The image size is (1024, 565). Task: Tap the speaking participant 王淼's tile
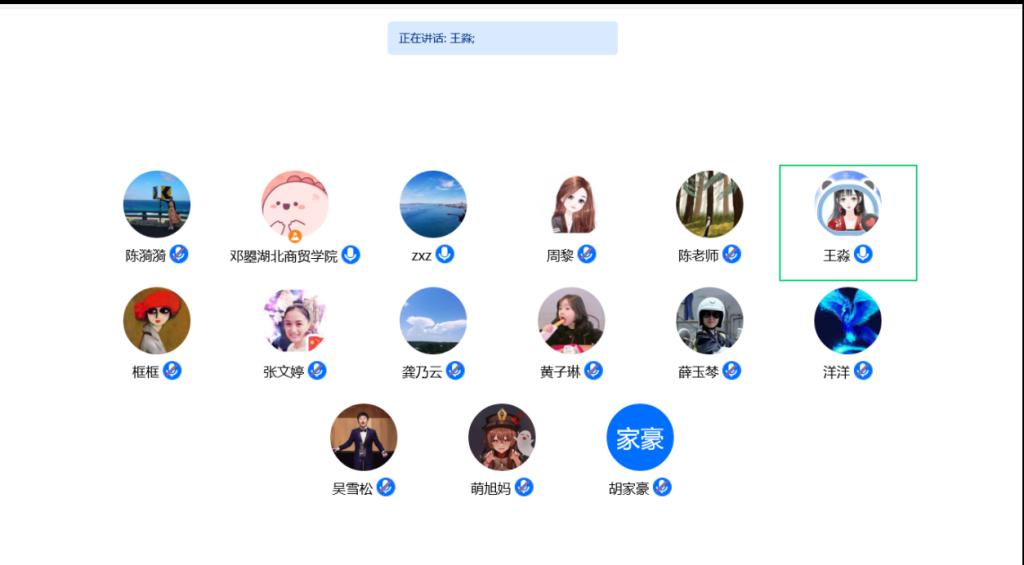click(848, 204)
